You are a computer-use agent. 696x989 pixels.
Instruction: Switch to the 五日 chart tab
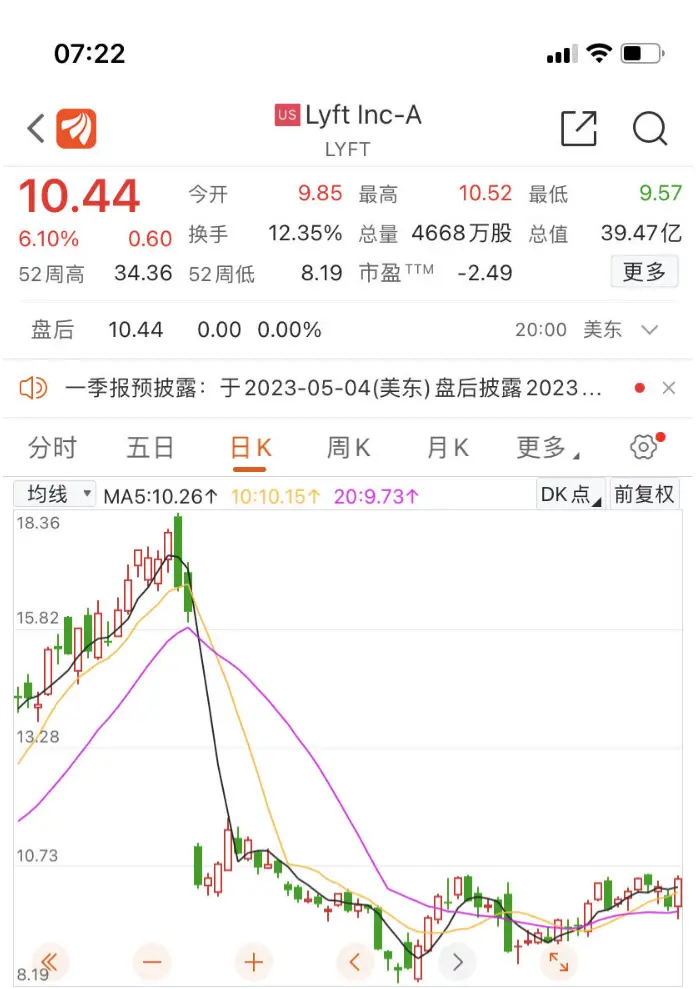(x=150, y=448)
